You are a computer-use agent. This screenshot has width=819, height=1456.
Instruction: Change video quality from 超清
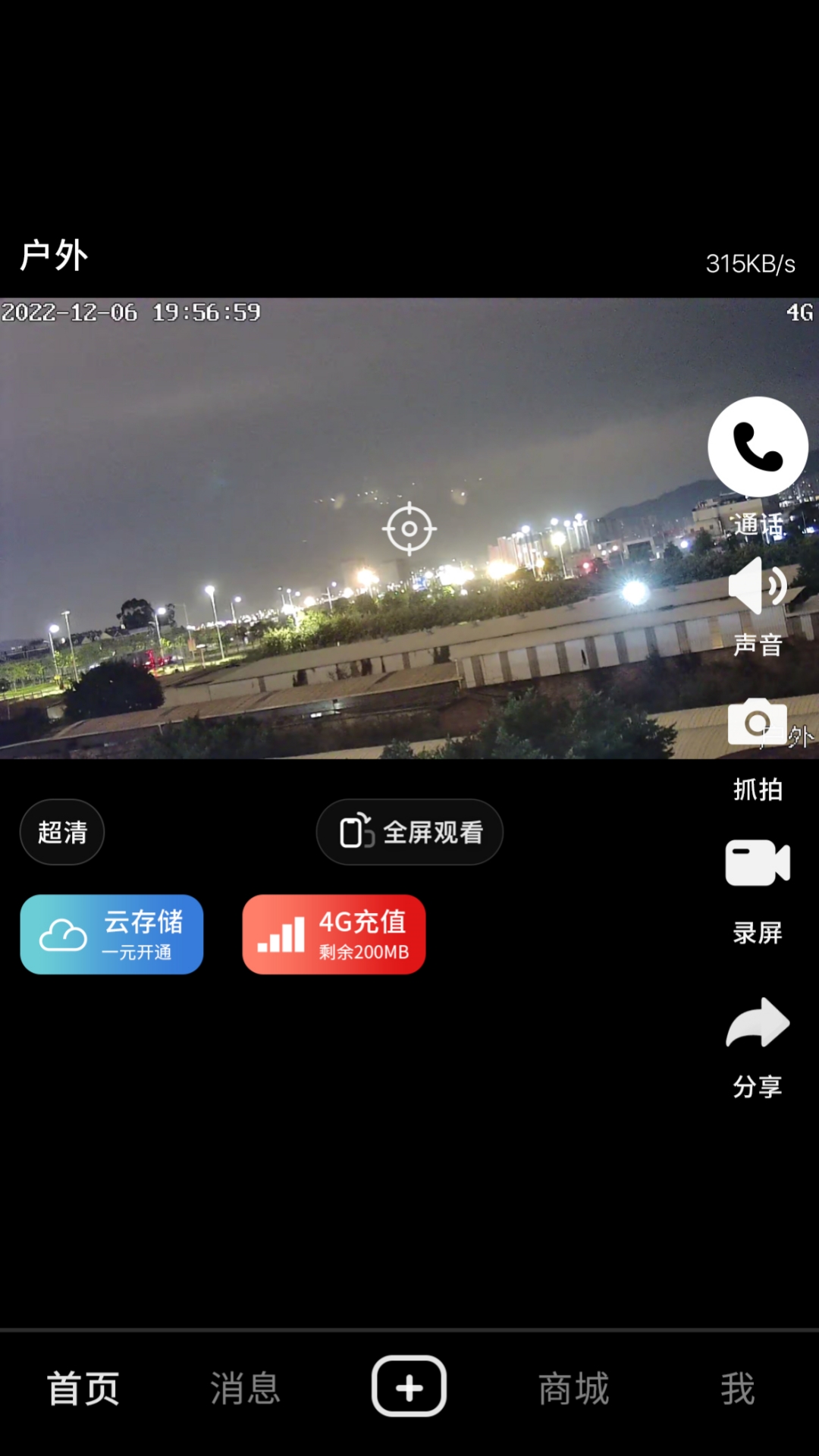[62, 832]
